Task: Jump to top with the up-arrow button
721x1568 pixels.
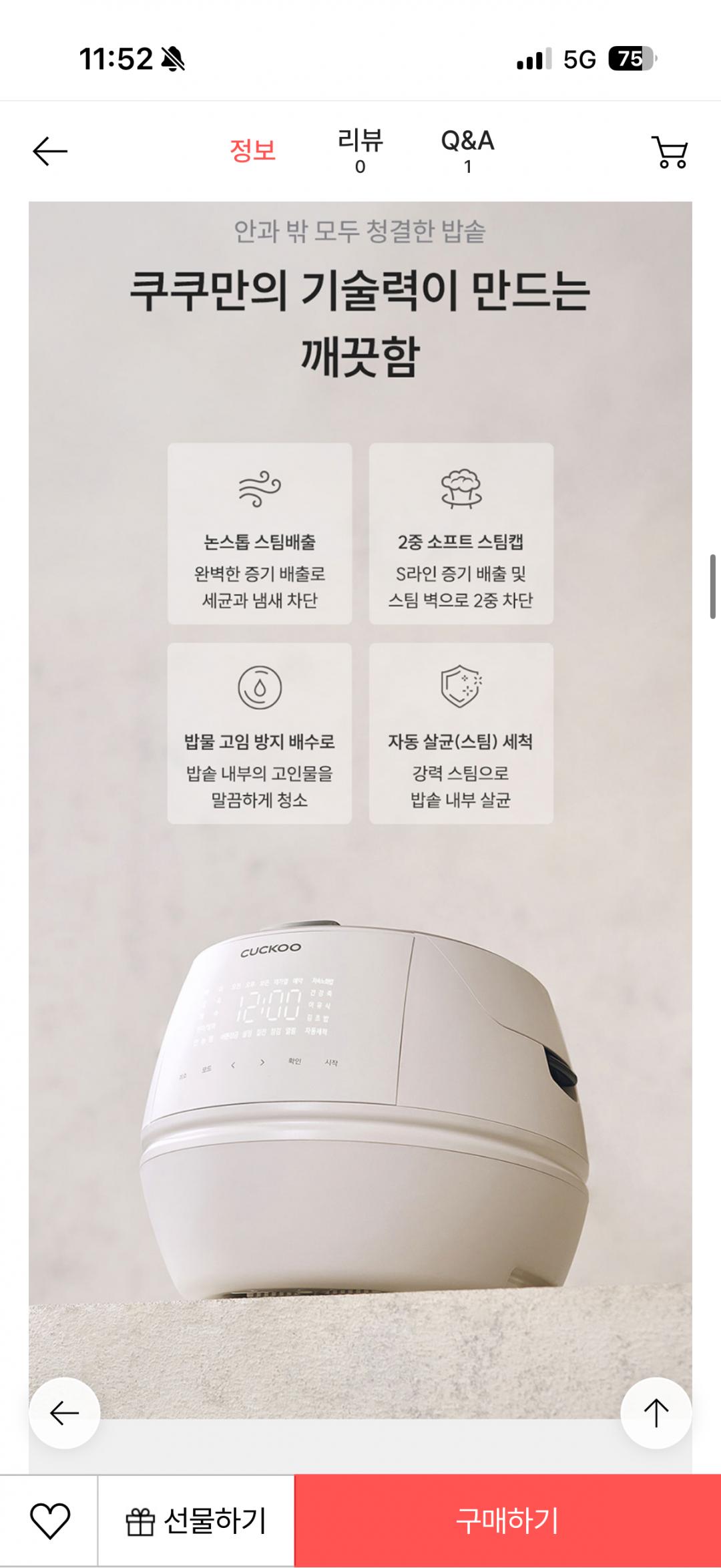Action: coord(656,1412)
